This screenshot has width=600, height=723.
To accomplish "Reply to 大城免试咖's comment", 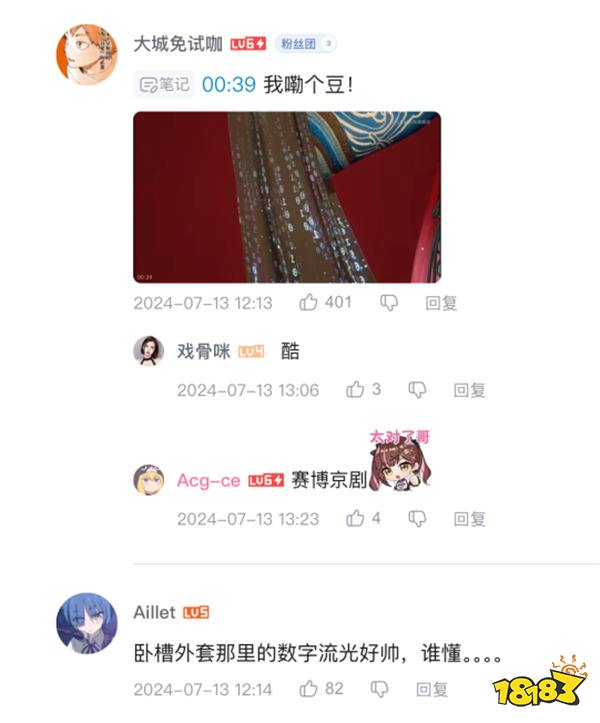I will tap(441, 302).
